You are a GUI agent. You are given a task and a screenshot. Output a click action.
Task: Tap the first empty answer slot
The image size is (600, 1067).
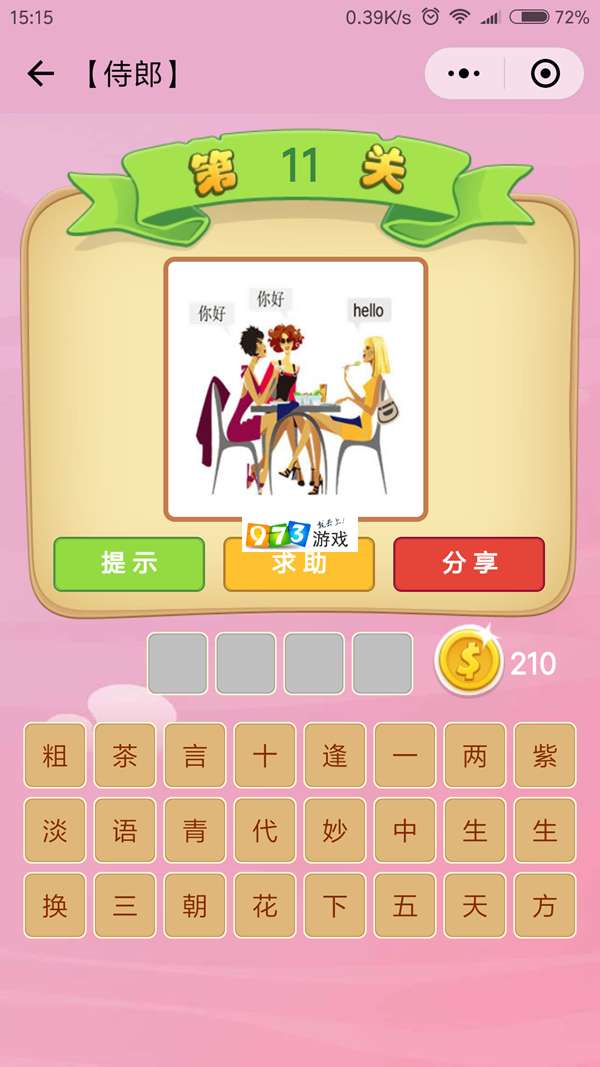pos(178,663)
